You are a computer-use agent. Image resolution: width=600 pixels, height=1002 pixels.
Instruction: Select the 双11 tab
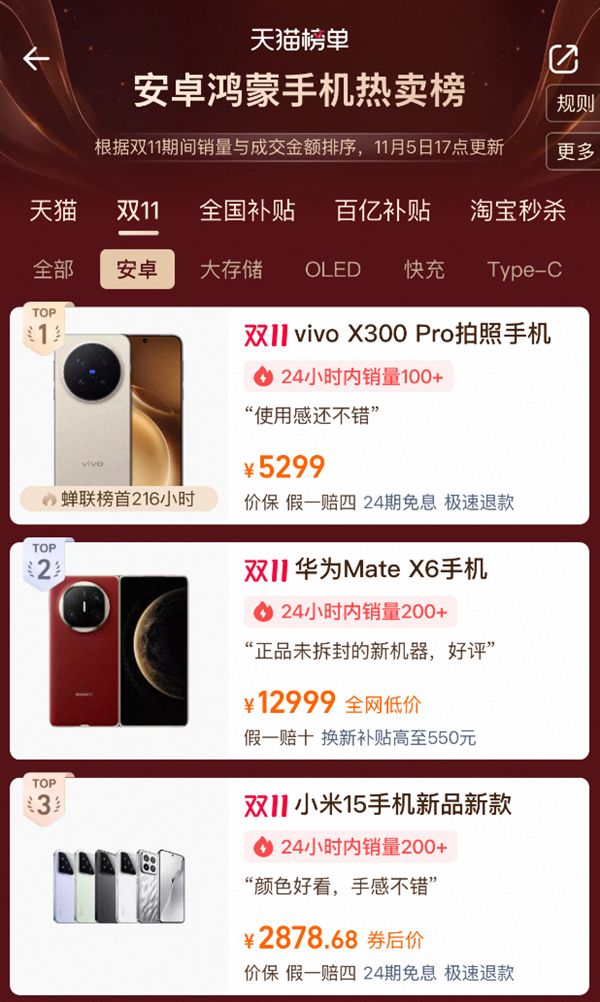tap(138, 211)
